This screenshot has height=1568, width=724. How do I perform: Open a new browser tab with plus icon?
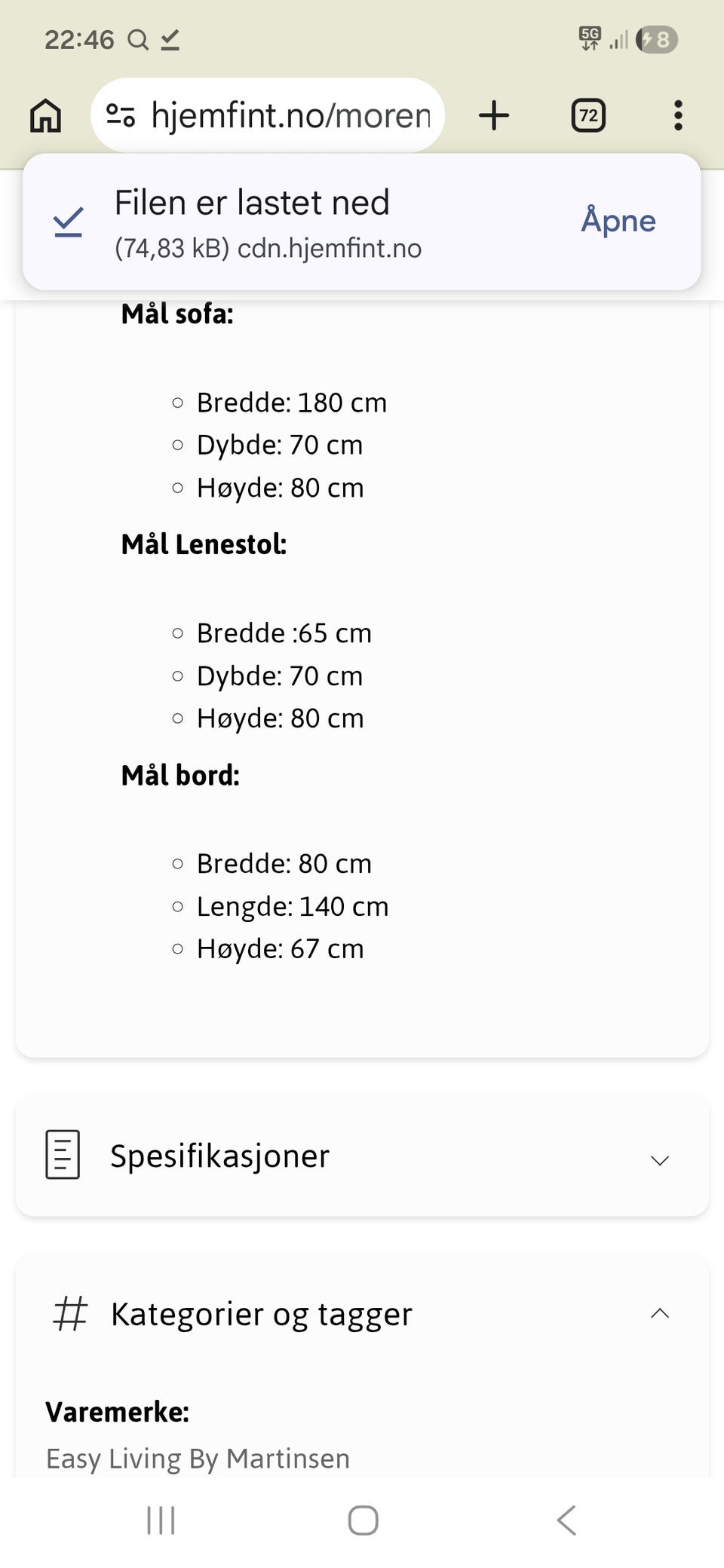point(494,115)
